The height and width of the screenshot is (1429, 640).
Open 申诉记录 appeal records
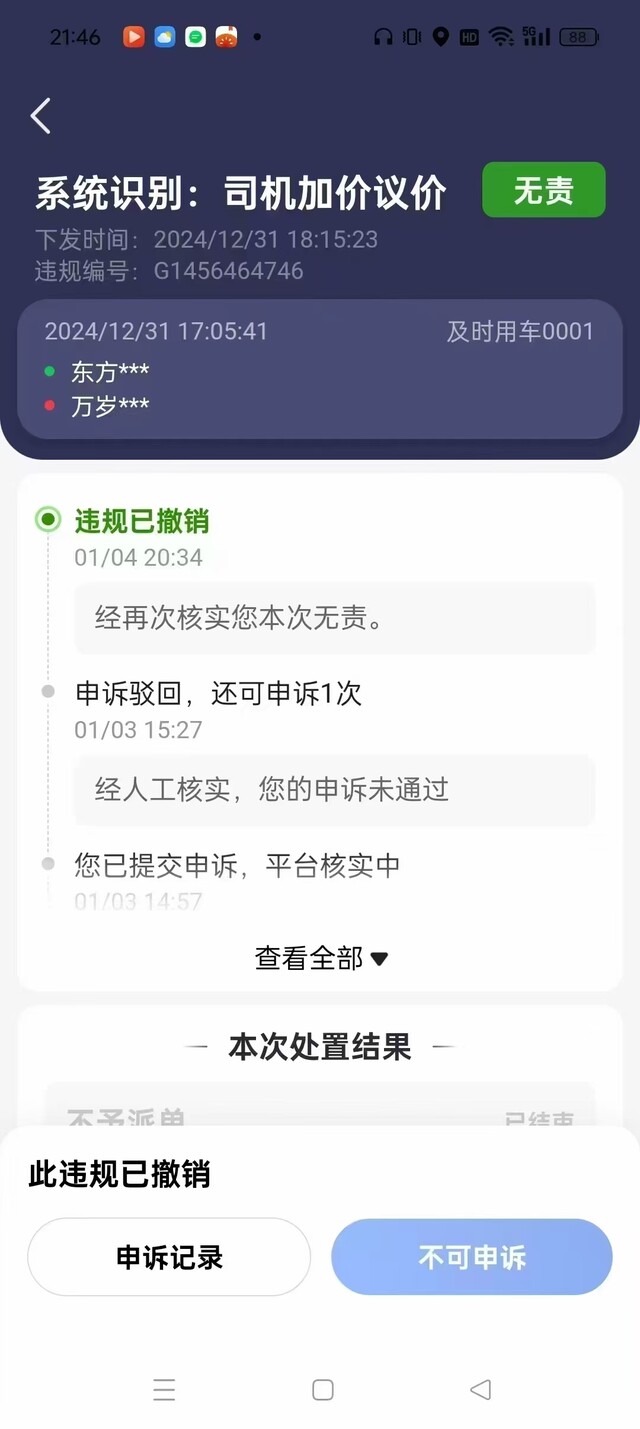[169, 1257]
